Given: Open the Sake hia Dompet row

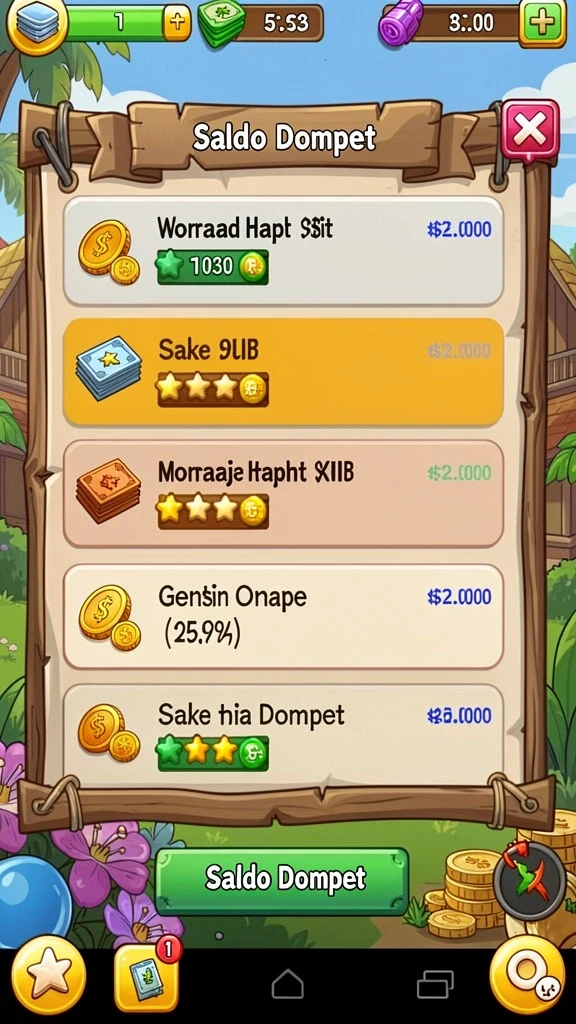Looking at the screenshot, I should (283, 735).
